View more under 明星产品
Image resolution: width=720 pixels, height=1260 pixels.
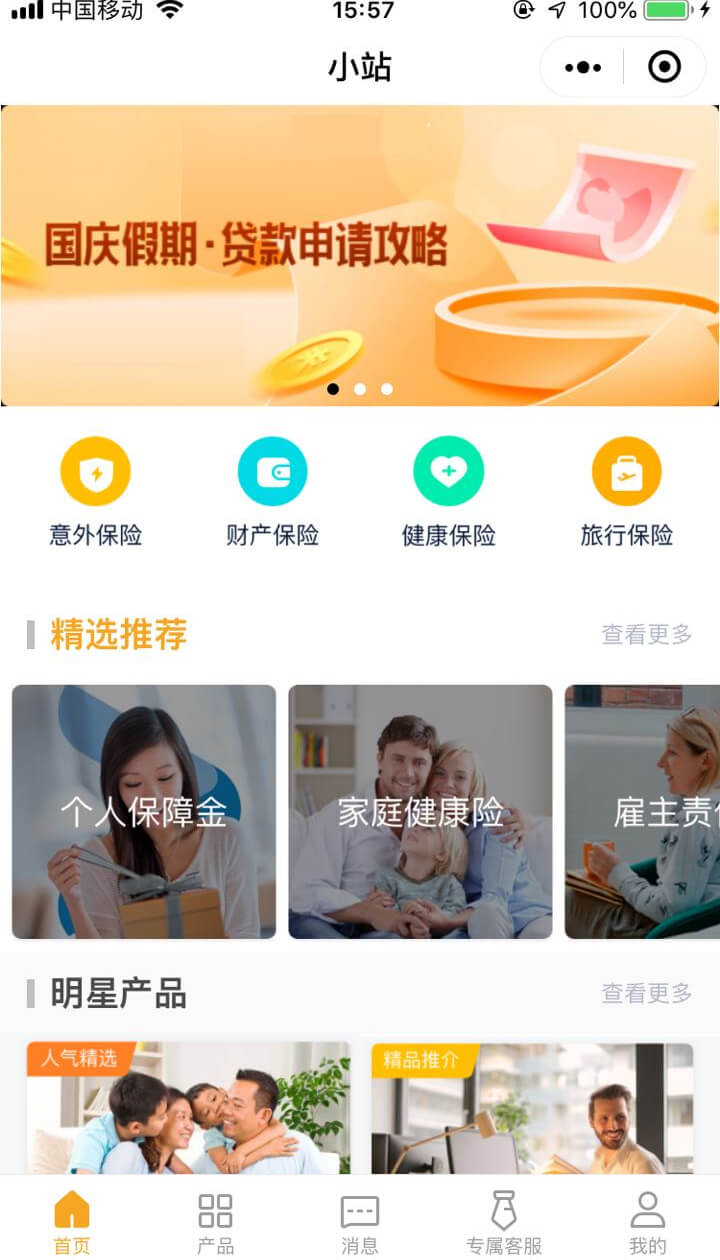pos(646,993)
